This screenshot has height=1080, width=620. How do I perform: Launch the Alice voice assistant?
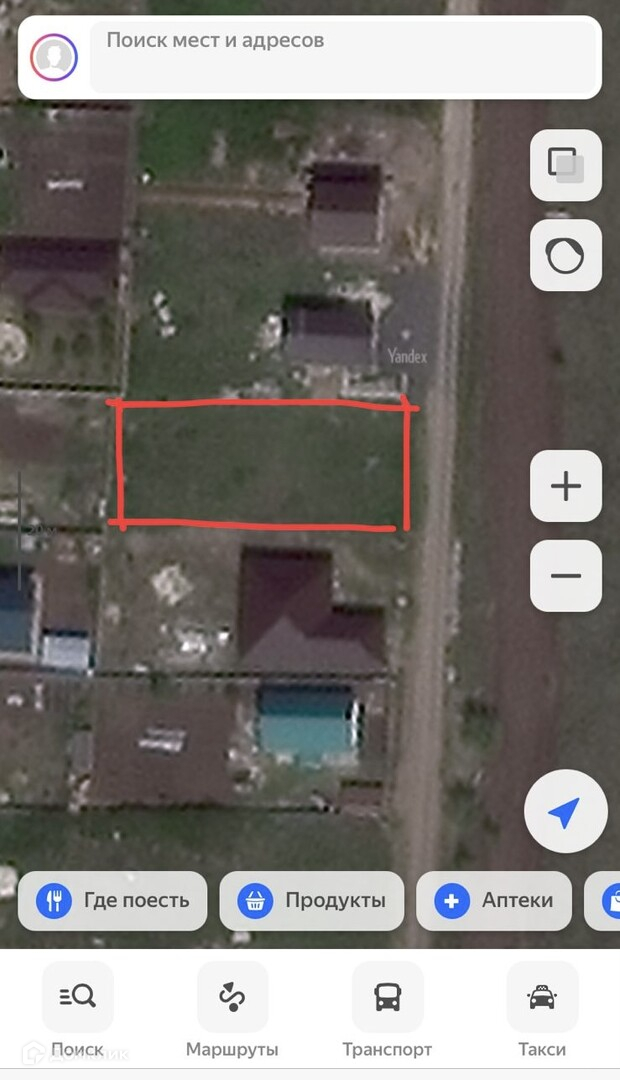coord(566,255)
